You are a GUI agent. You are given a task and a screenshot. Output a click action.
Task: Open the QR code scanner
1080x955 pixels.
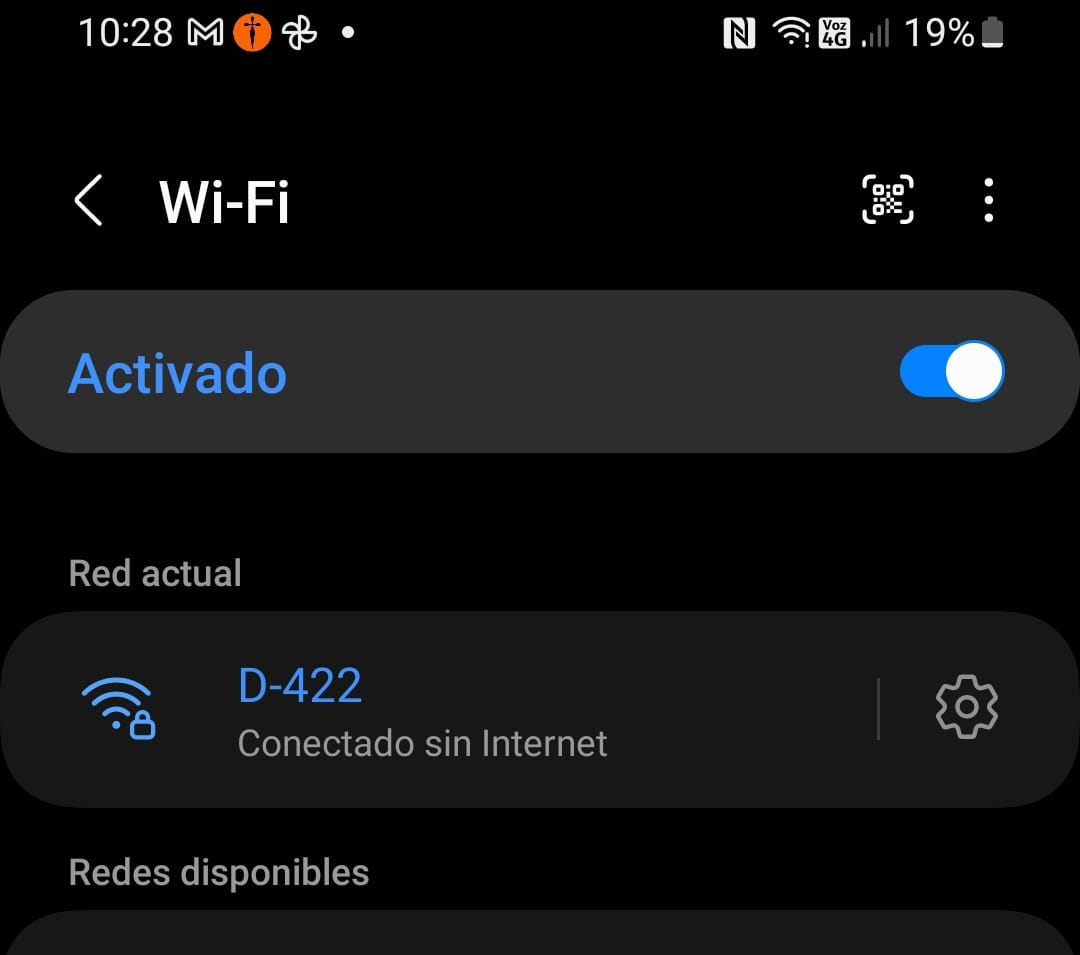888,200
